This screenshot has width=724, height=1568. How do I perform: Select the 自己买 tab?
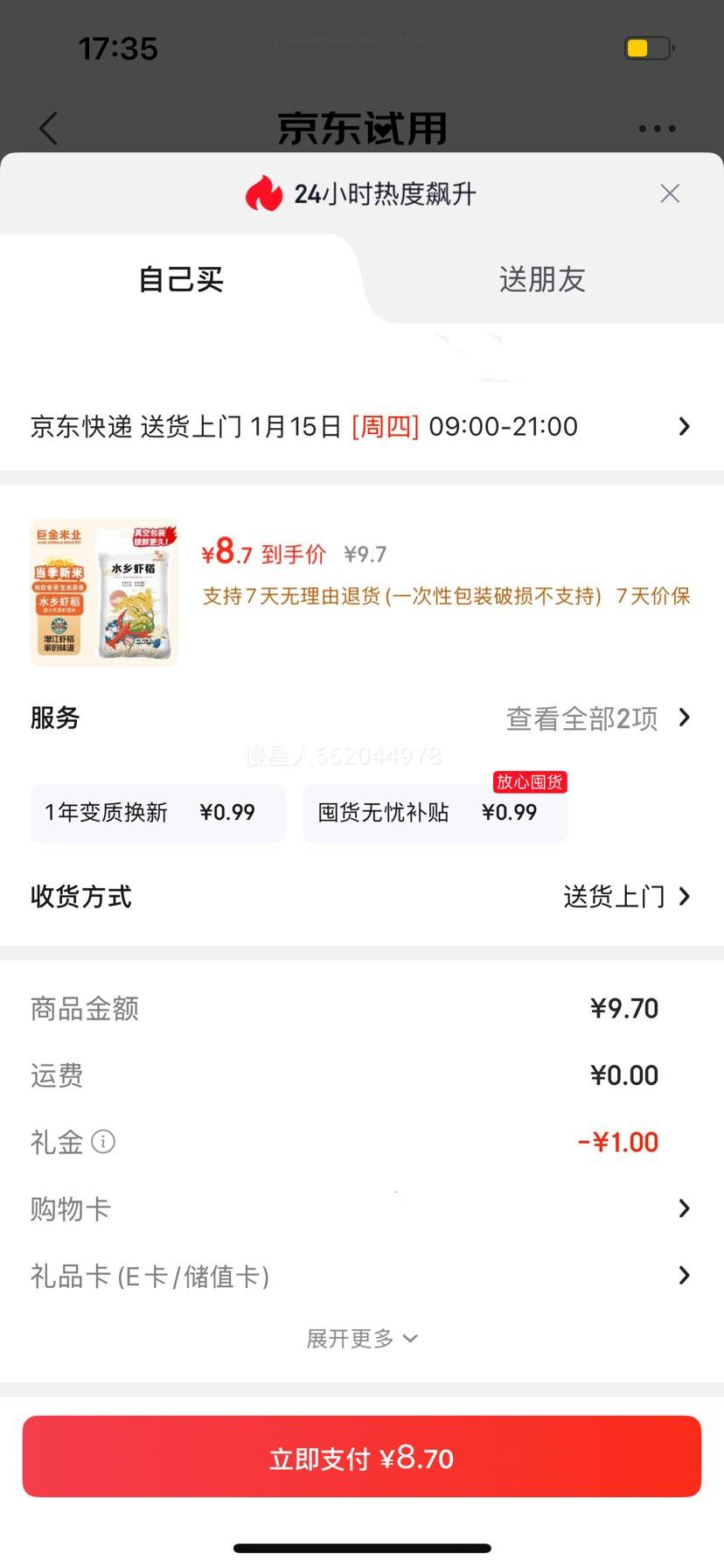(180, 279)
